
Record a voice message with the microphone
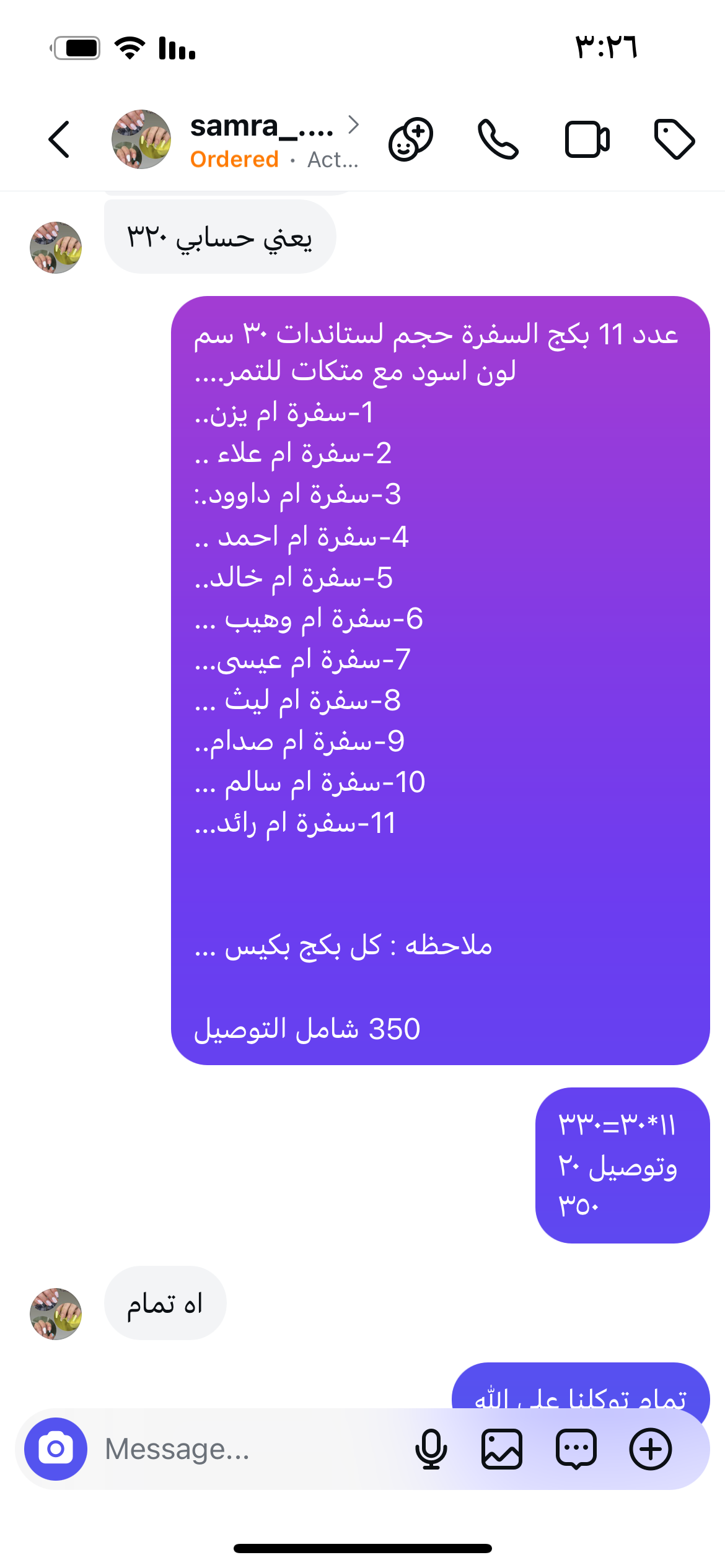[x=431, y=1449]
